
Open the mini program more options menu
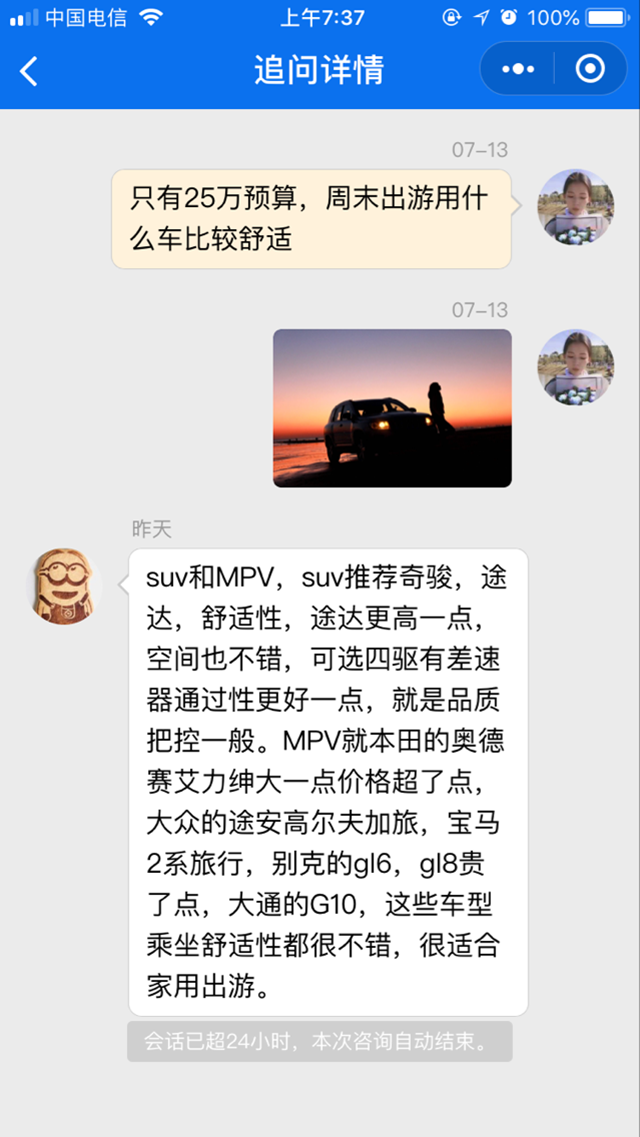click(x=518, y=69)
